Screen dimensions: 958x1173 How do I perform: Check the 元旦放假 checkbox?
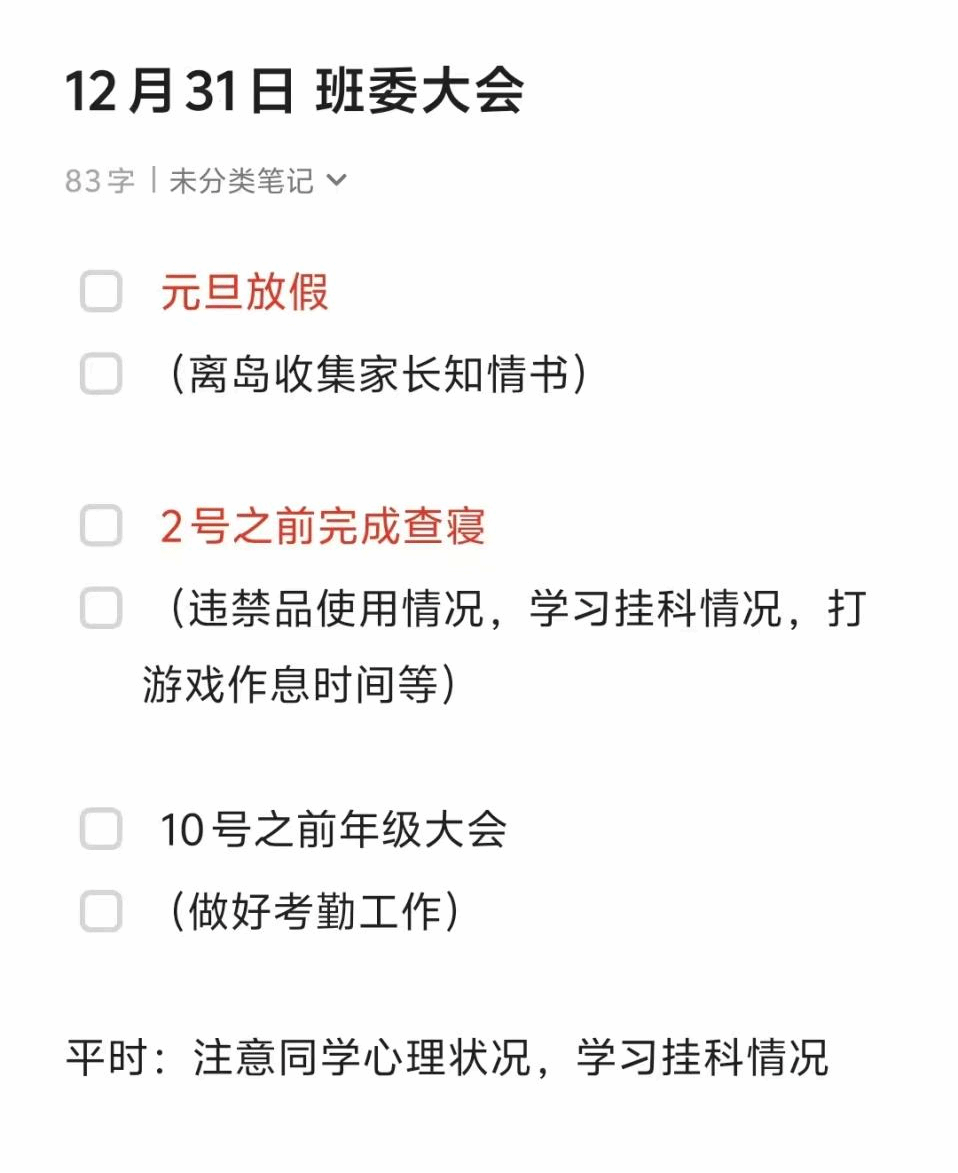click(x=101, y=292)
